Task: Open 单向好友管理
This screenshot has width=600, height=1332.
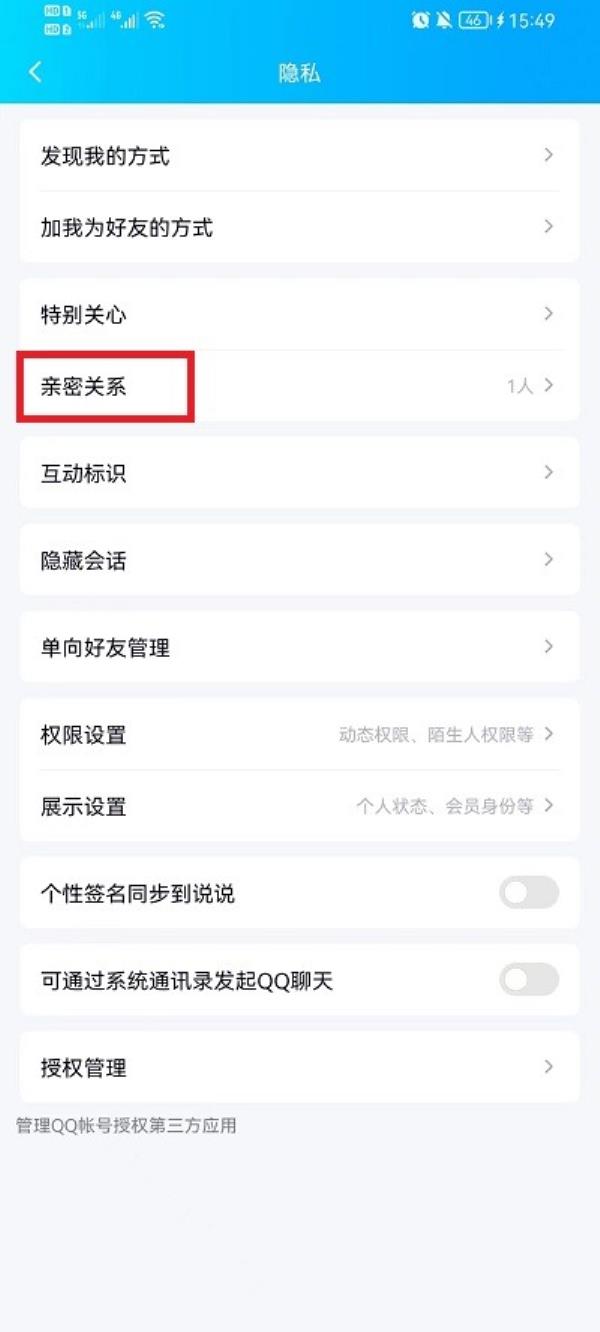Action: (300, 647)
